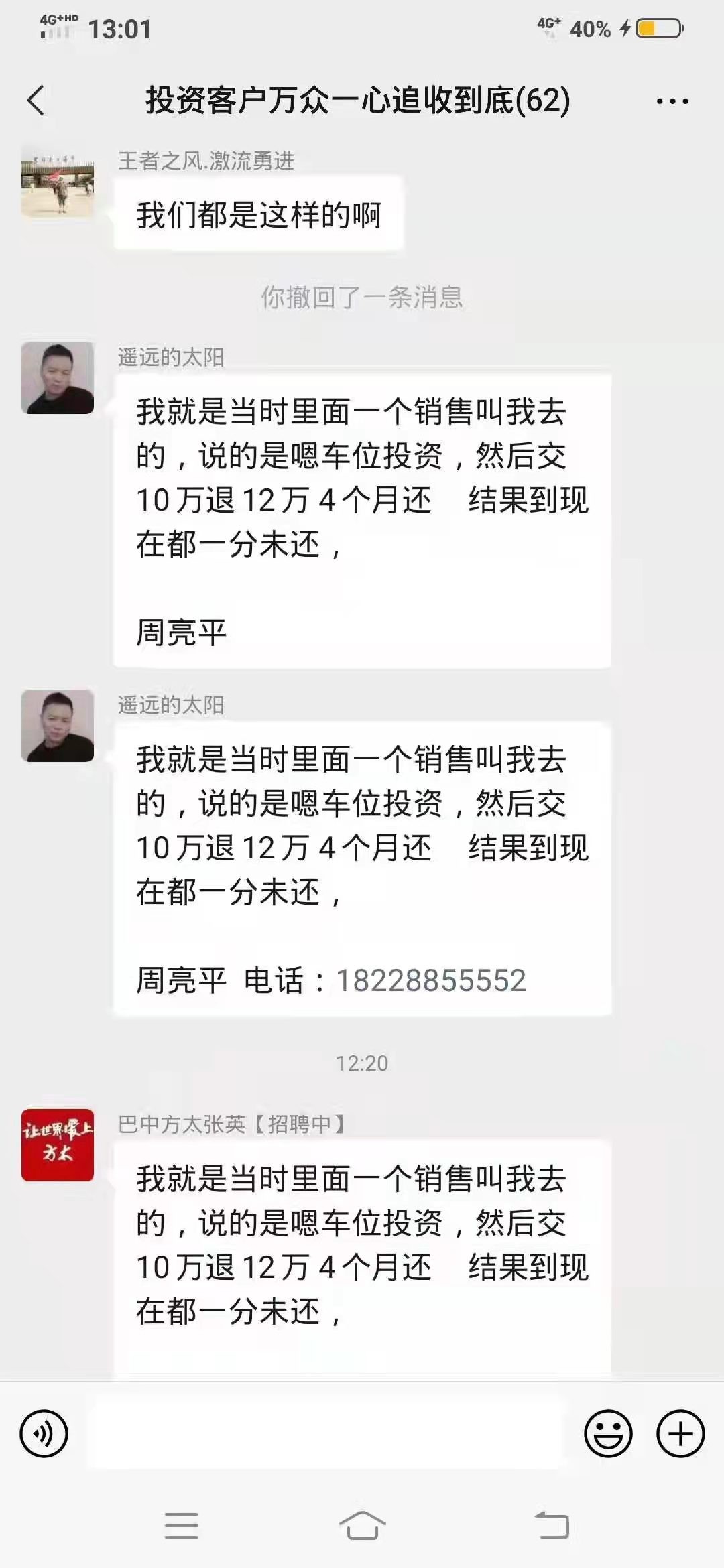Open the group chat overflow menu
The height and width of the screenshot is (1568, 724).
coord(672,102)
